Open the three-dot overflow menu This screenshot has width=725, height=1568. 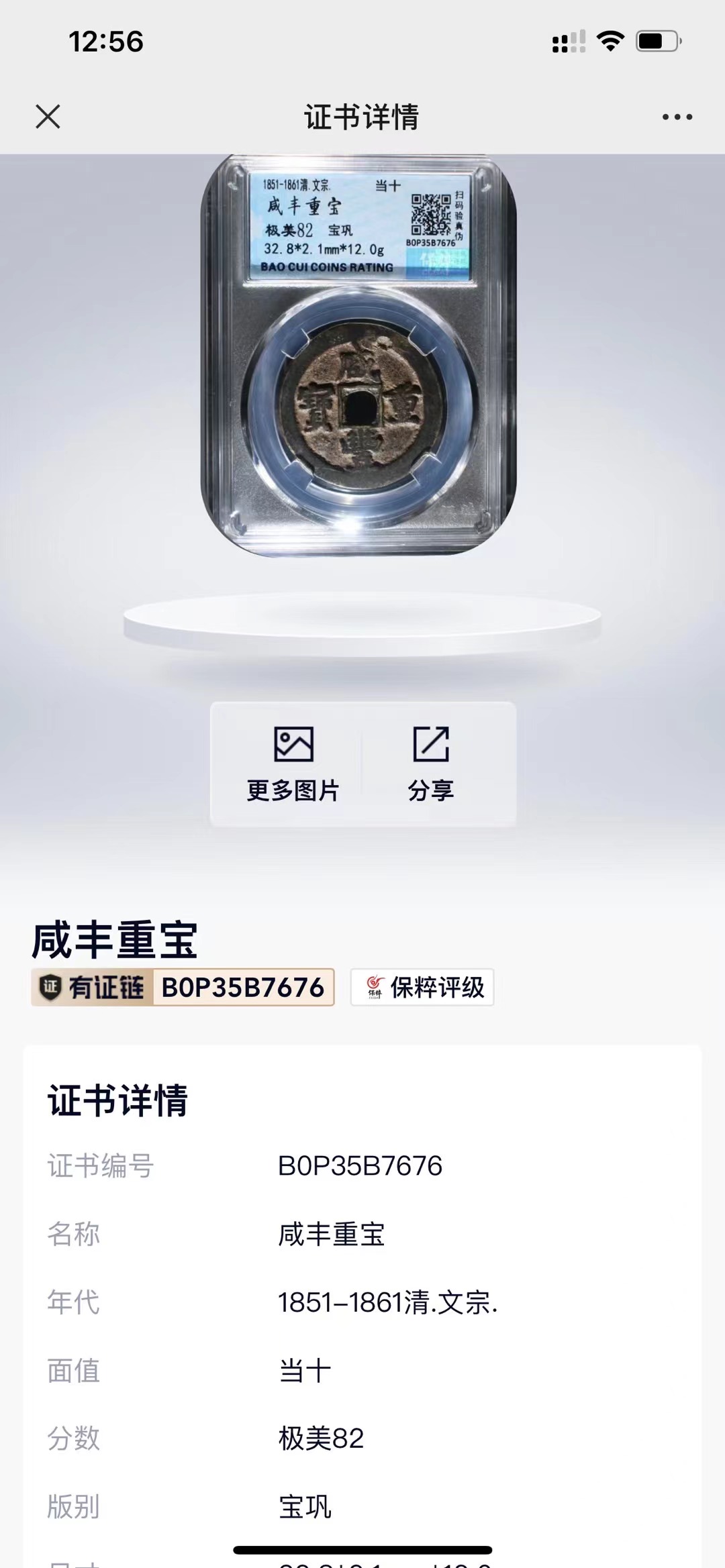677,117
